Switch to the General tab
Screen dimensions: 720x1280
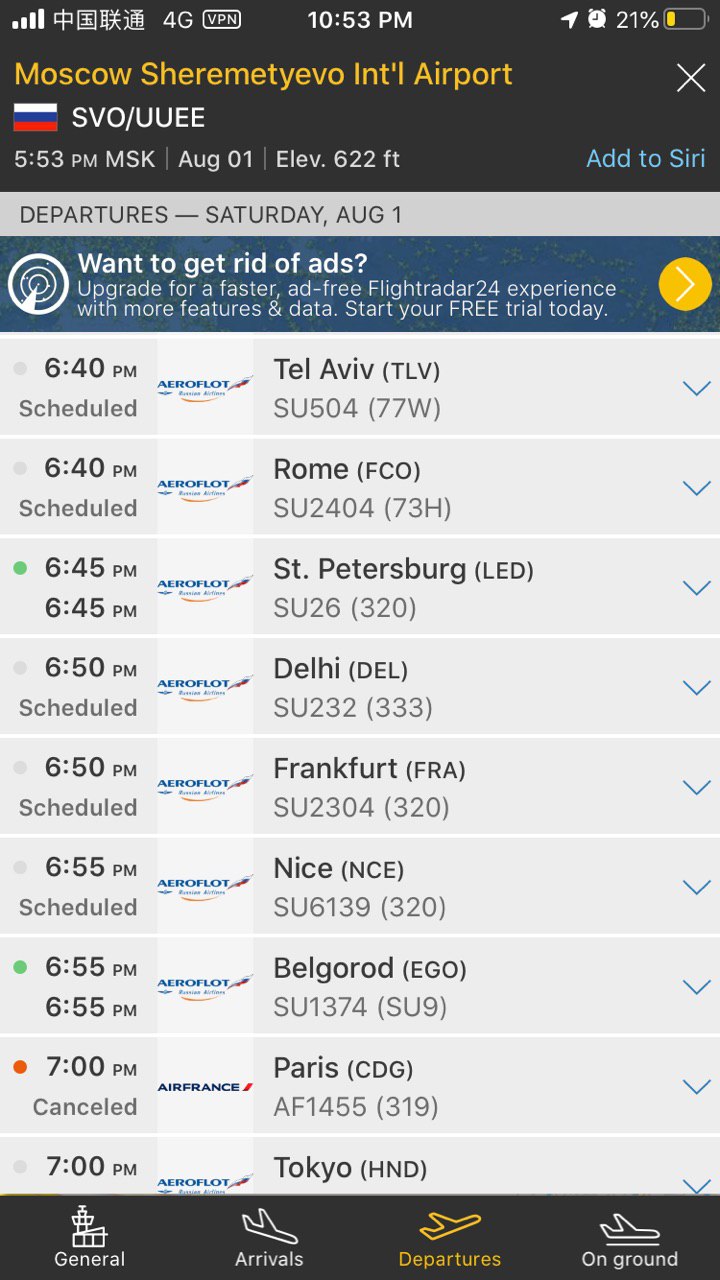click(90, 1238)
